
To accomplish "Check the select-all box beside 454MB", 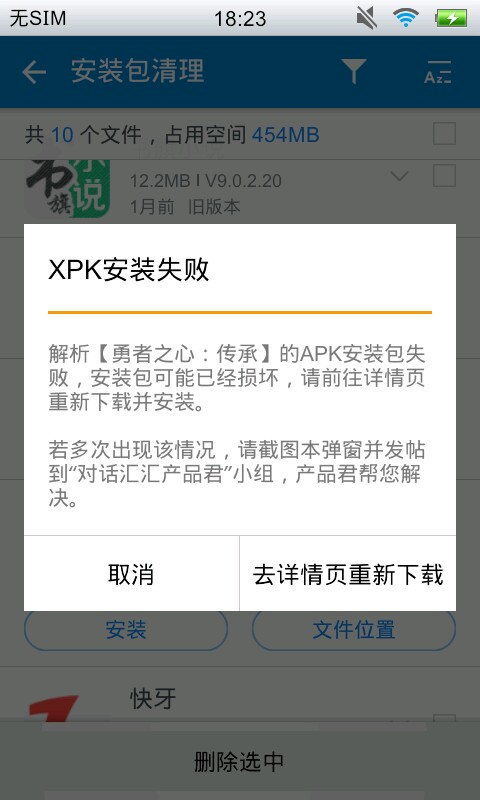I will (444, 134).
